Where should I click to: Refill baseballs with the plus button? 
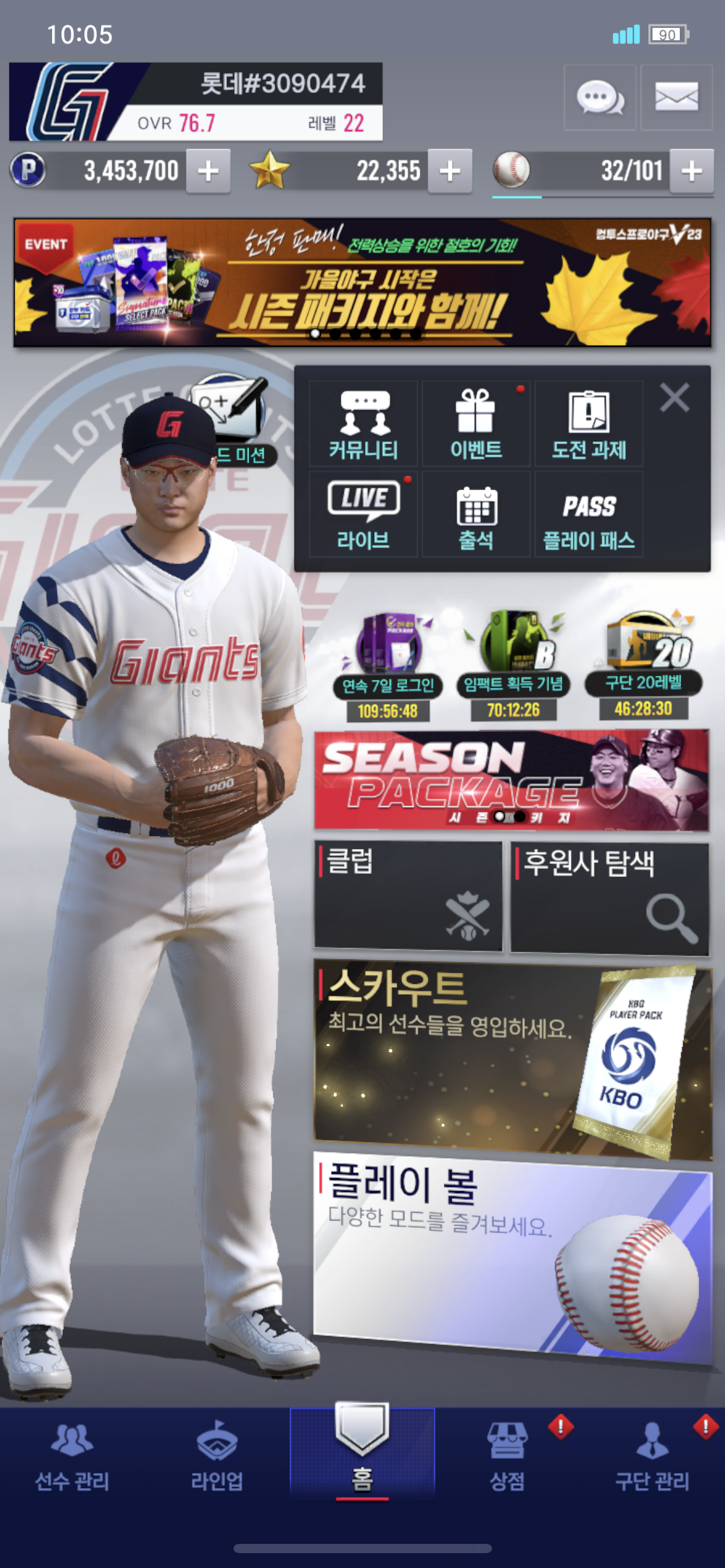click(692, 171)
